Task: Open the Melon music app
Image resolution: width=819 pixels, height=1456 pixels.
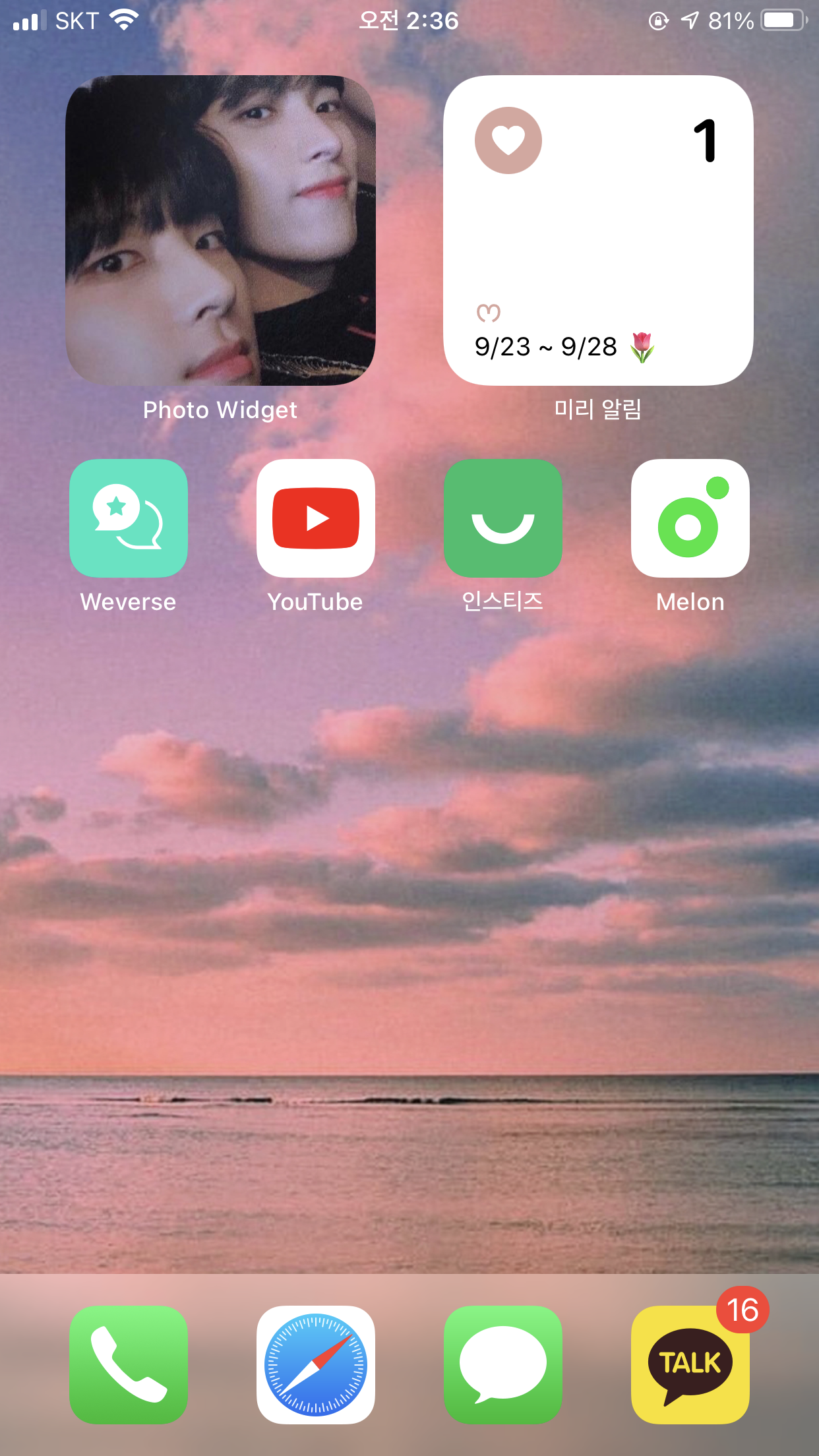Action: coord(690,518)
